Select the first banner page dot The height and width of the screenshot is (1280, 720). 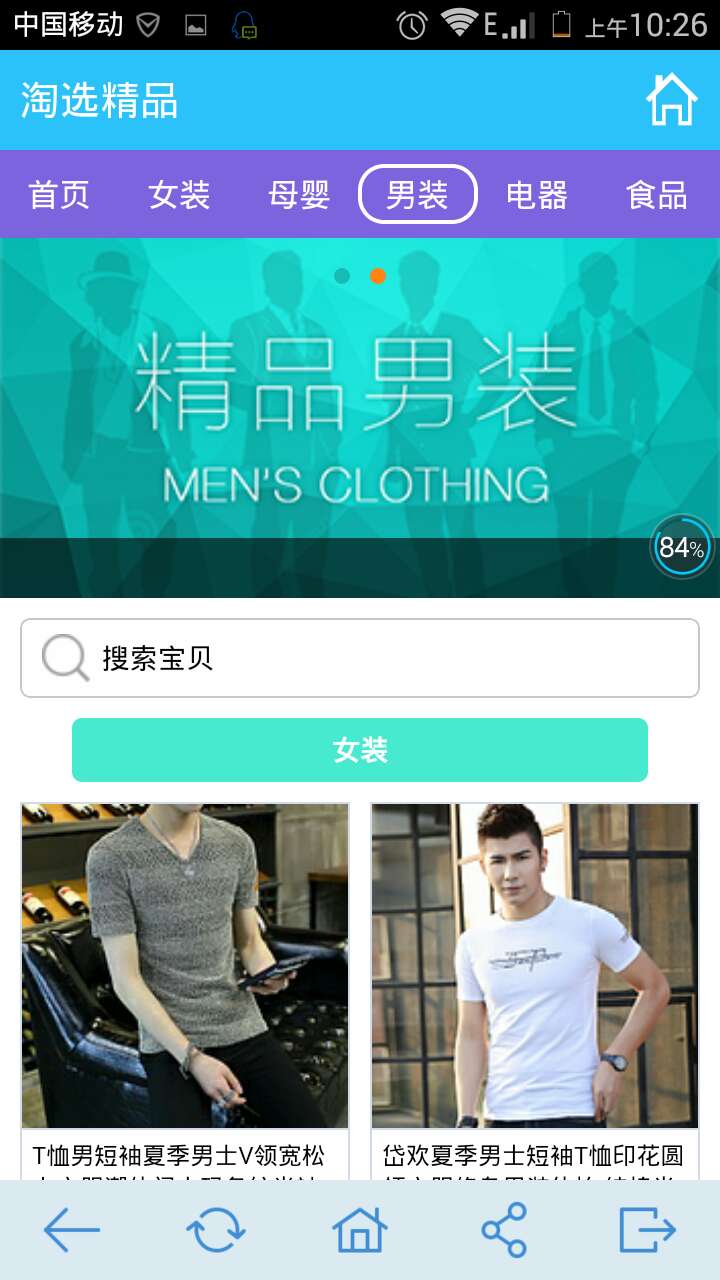tap(342, 276)
